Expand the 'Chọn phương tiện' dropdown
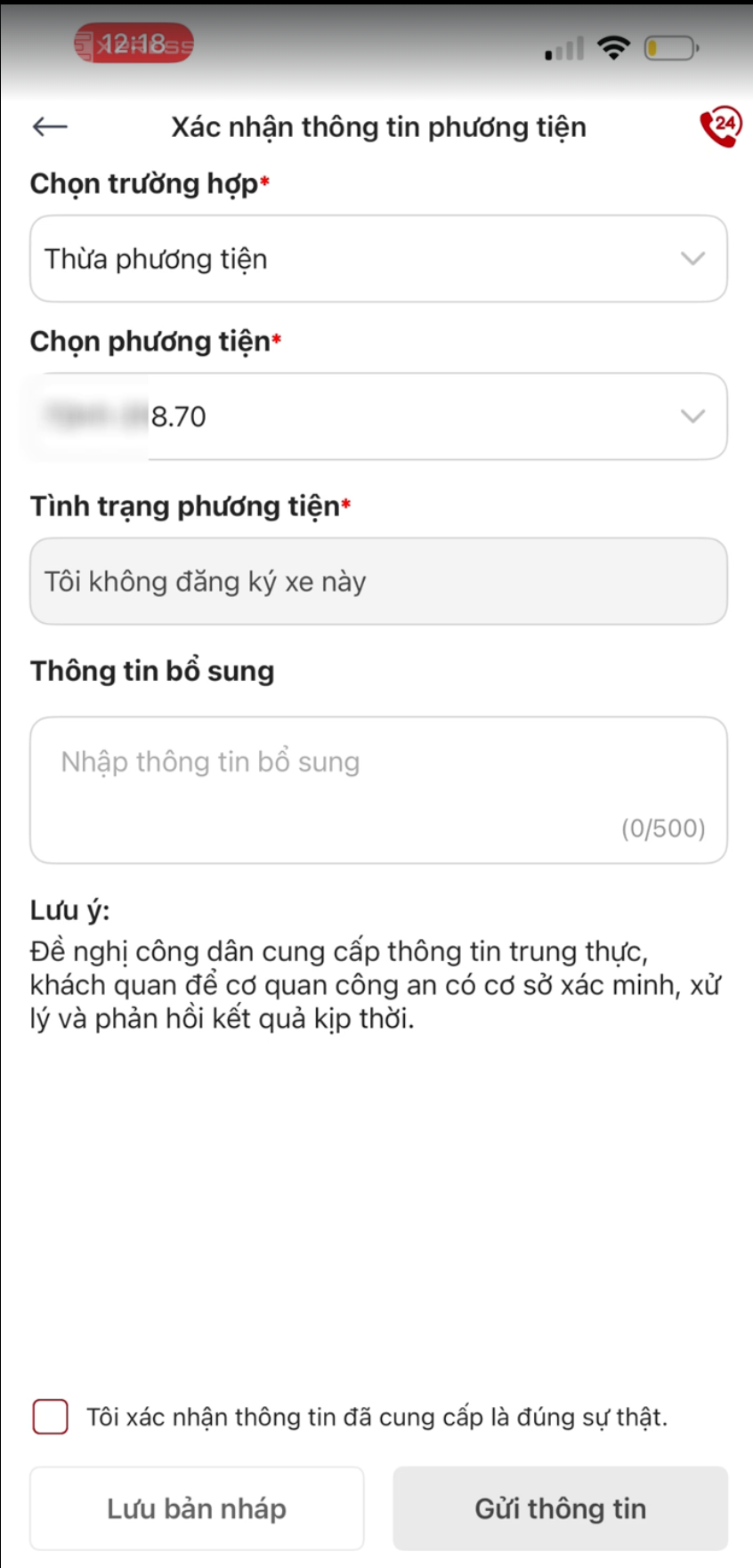Screen dimensions: 753x1568 [x=378, y=416]
